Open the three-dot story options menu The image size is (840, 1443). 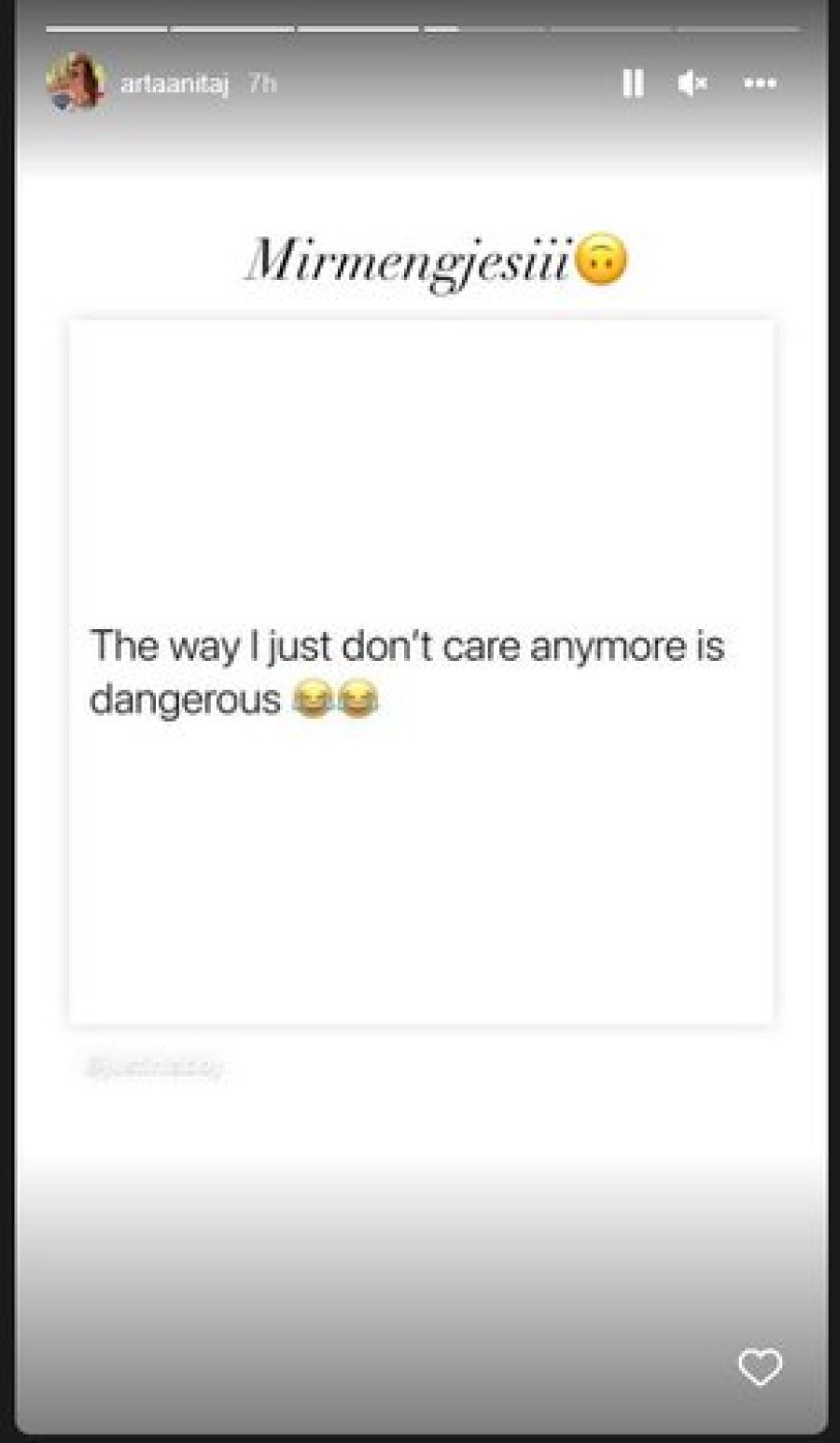760,84
